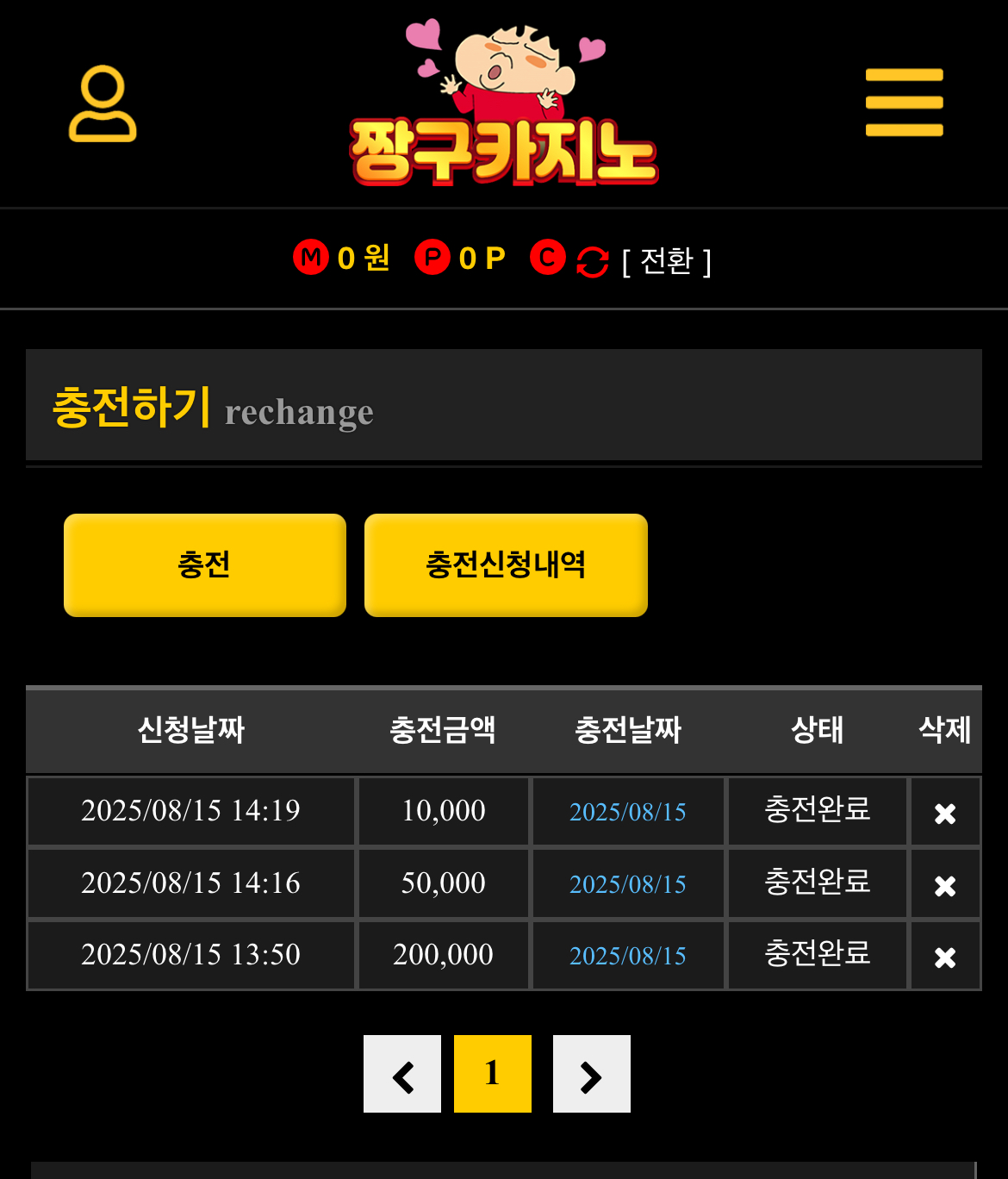
Task: Switch to the 충전 tab
Action: tap(205, 565)
